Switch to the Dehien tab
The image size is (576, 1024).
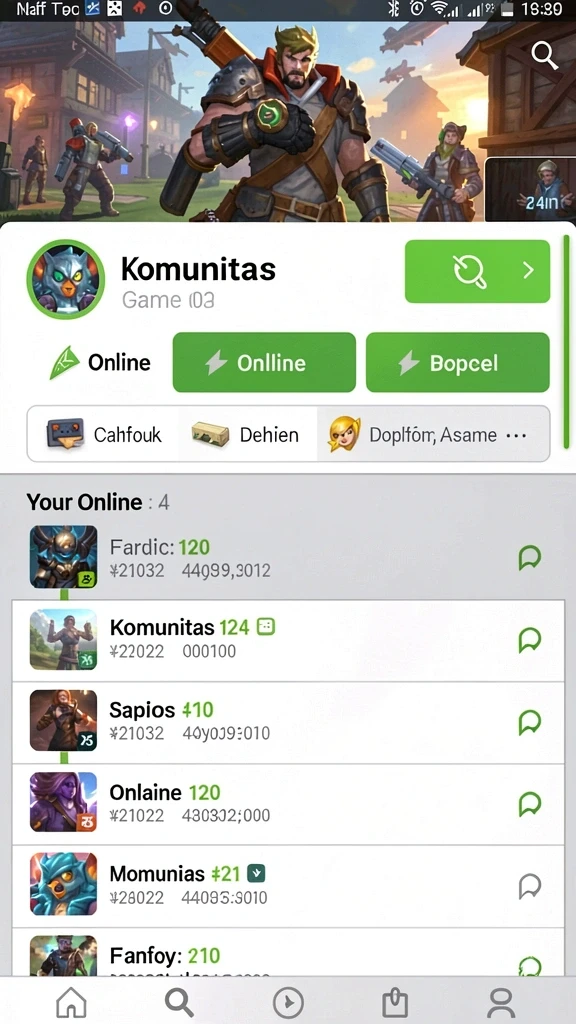point(248,434)
